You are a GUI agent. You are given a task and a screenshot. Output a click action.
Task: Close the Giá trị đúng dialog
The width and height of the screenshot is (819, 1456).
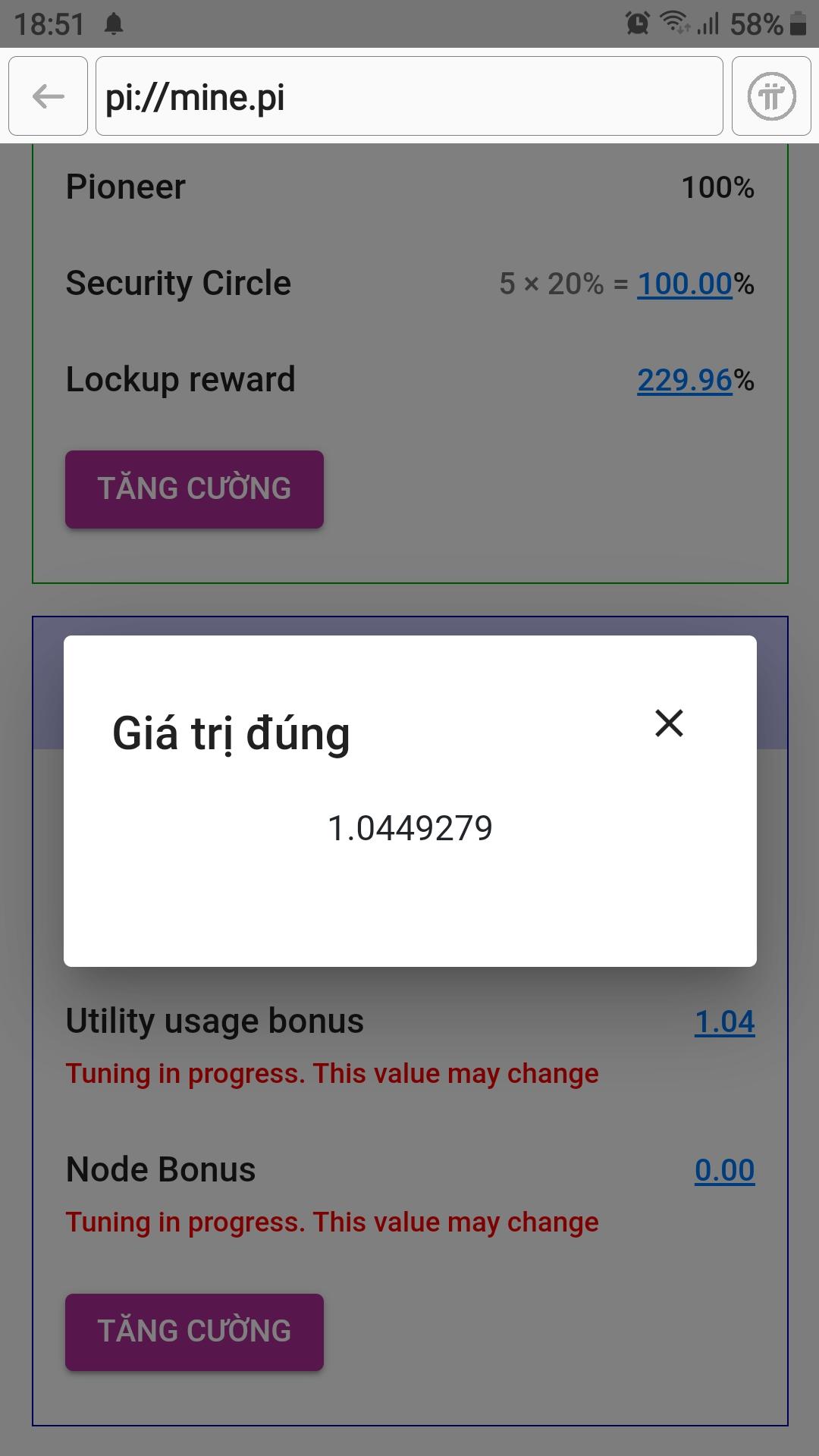tap(669, 723)
